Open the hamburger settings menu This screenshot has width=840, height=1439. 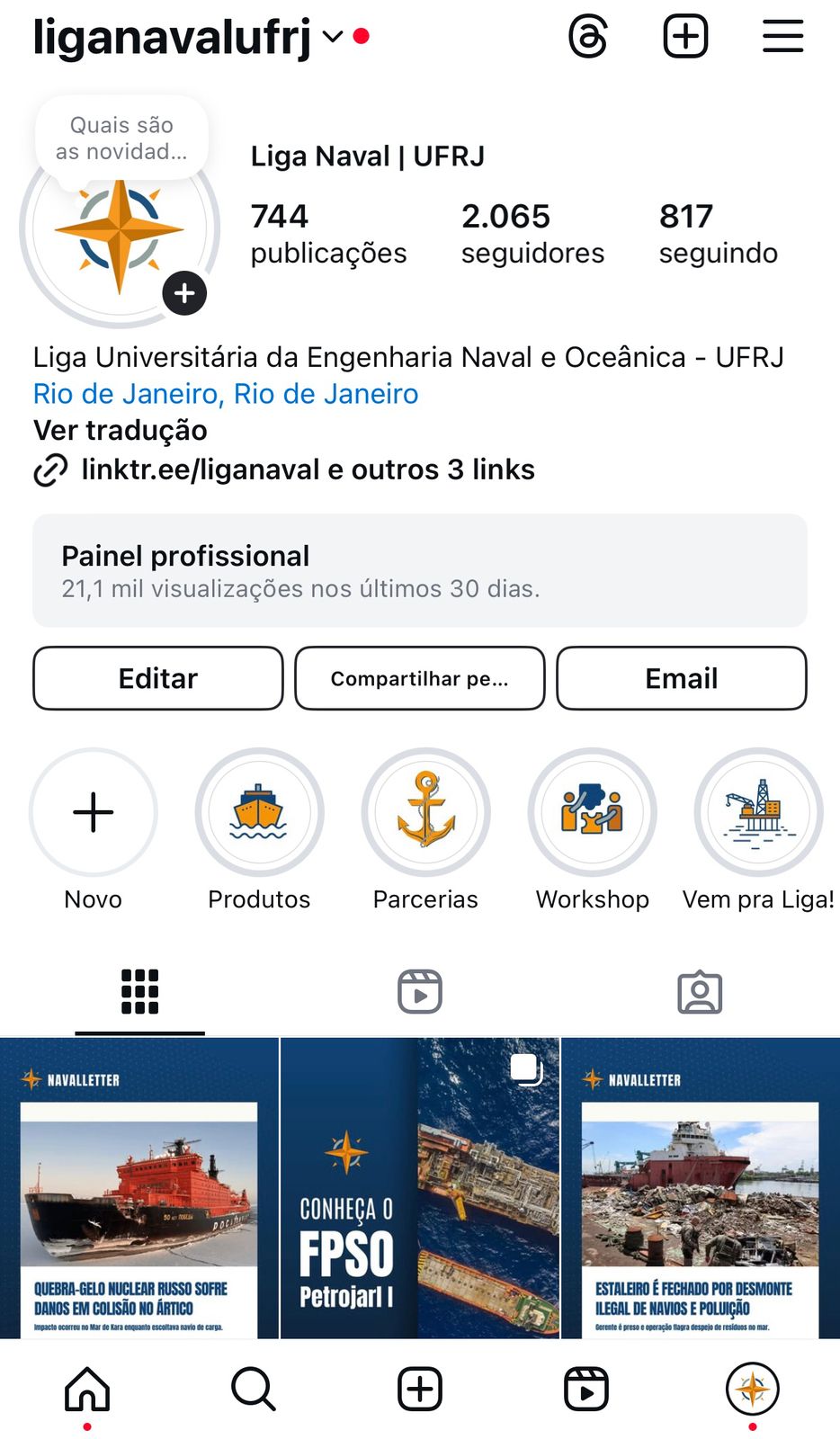pos(782,37)
